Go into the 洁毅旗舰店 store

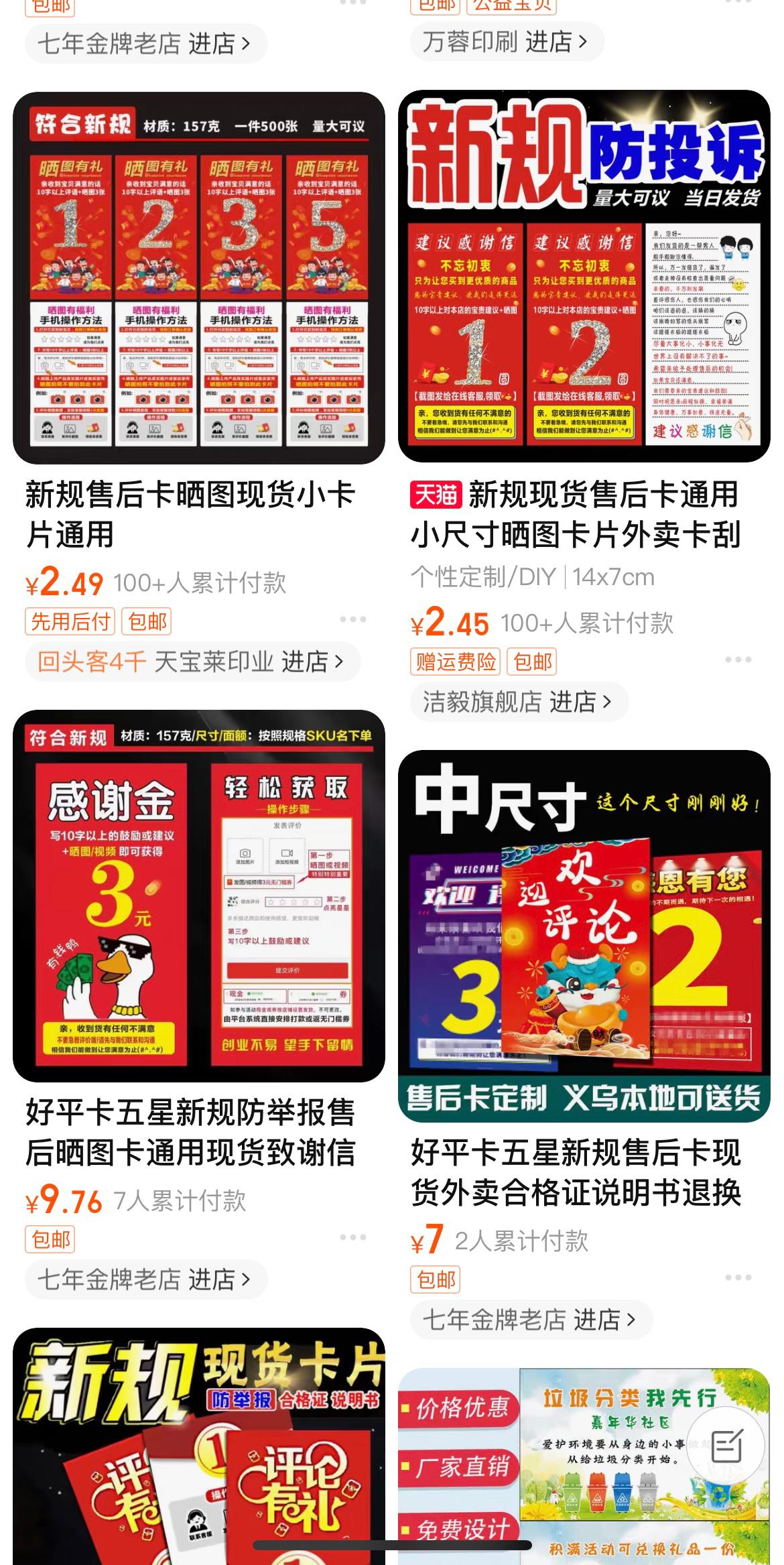pyautogui.click(x=518, y=702)
